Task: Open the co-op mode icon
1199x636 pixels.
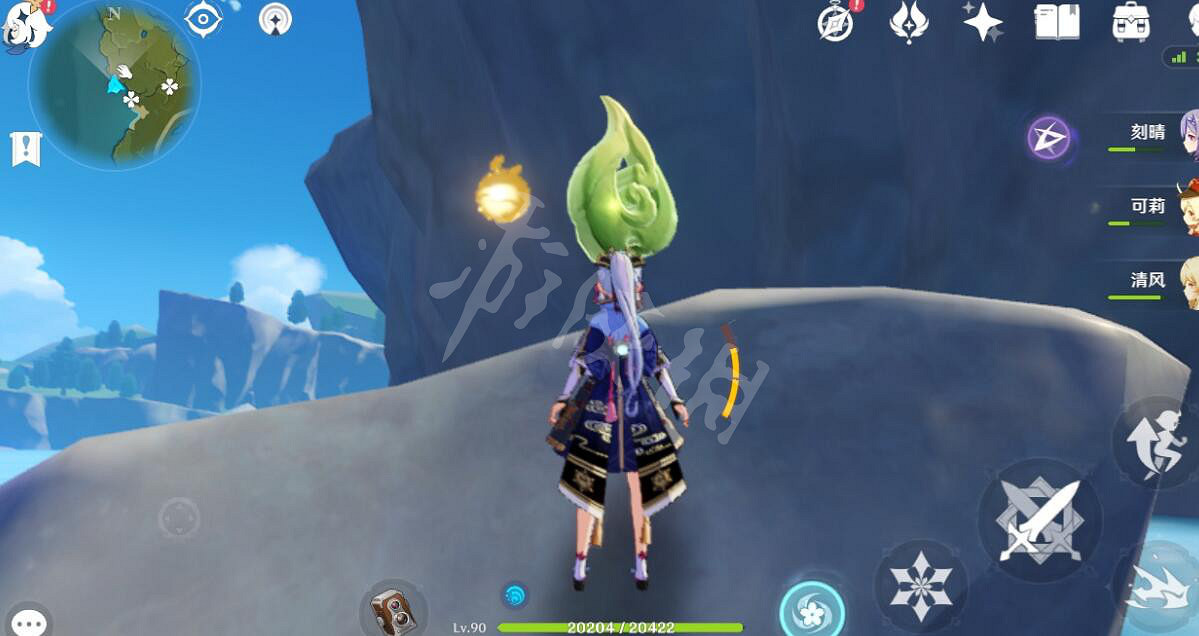Action: click(276, 19)
